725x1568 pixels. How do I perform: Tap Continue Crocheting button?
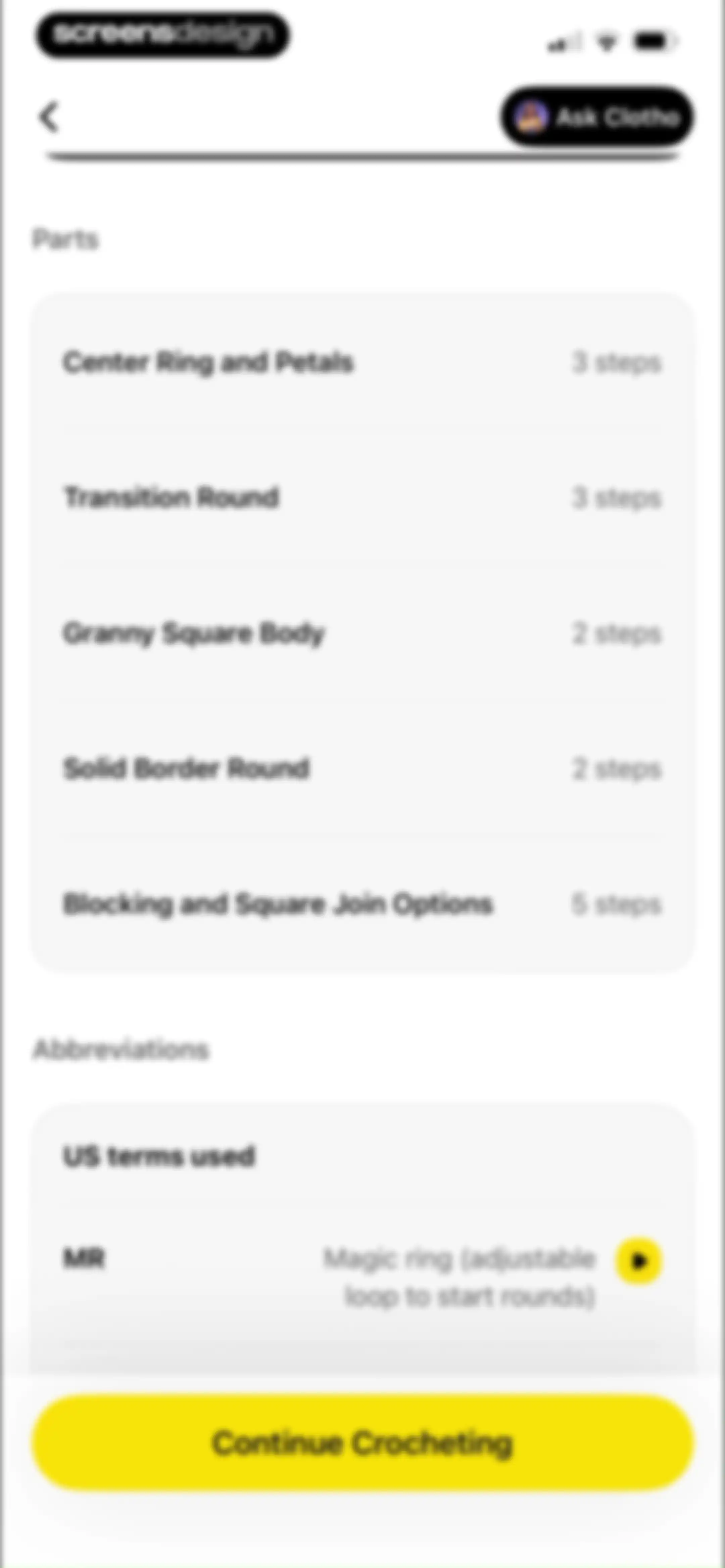363,1443
